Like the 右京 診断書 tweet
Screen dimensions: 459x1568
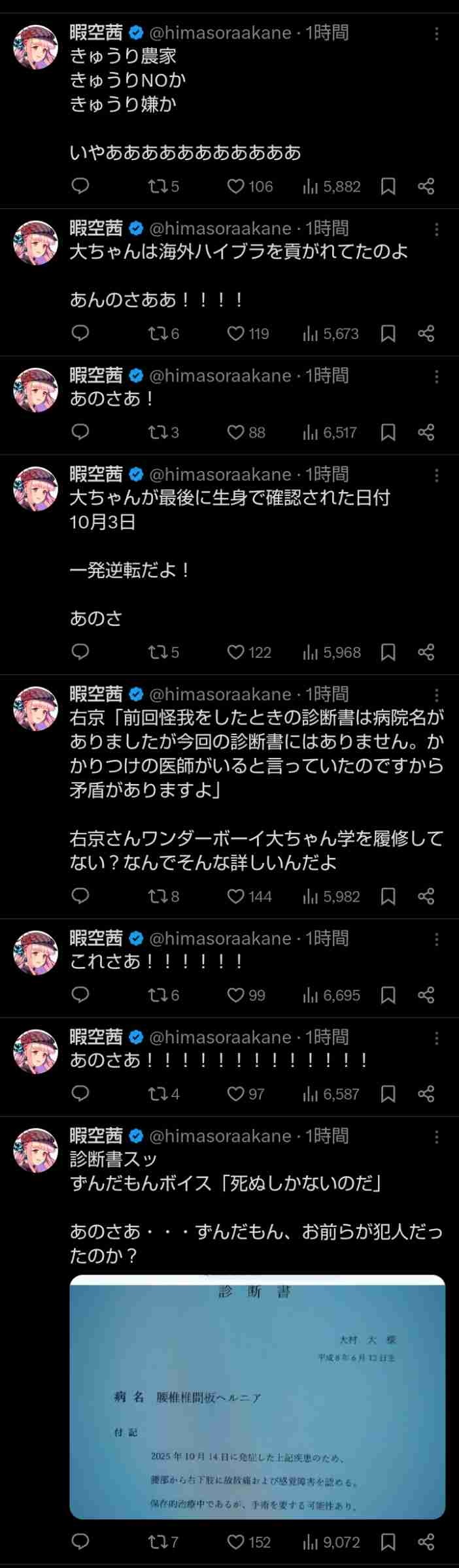tap(236, 896)
